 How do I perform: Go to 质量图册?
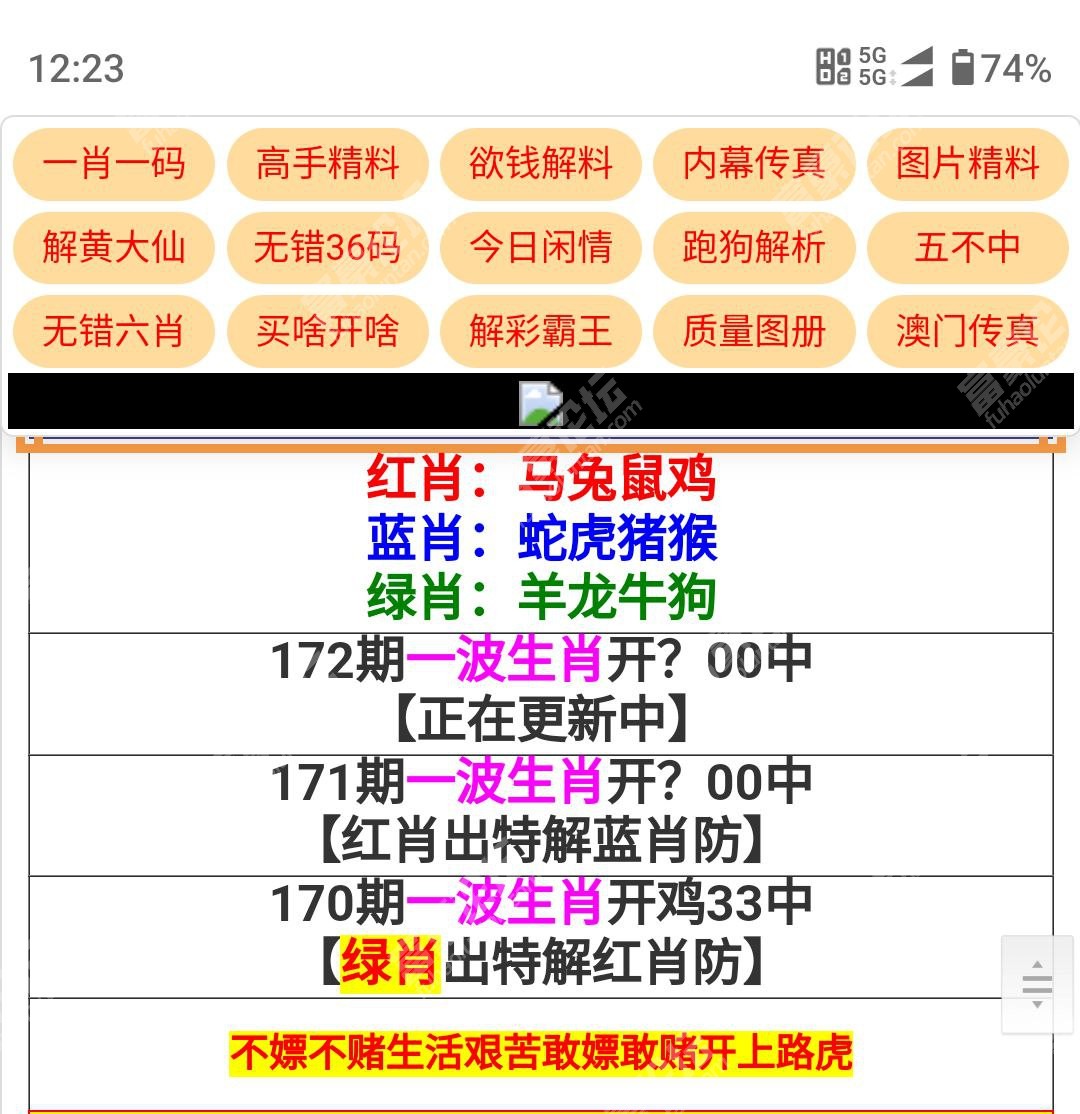(x=754, y=331)
